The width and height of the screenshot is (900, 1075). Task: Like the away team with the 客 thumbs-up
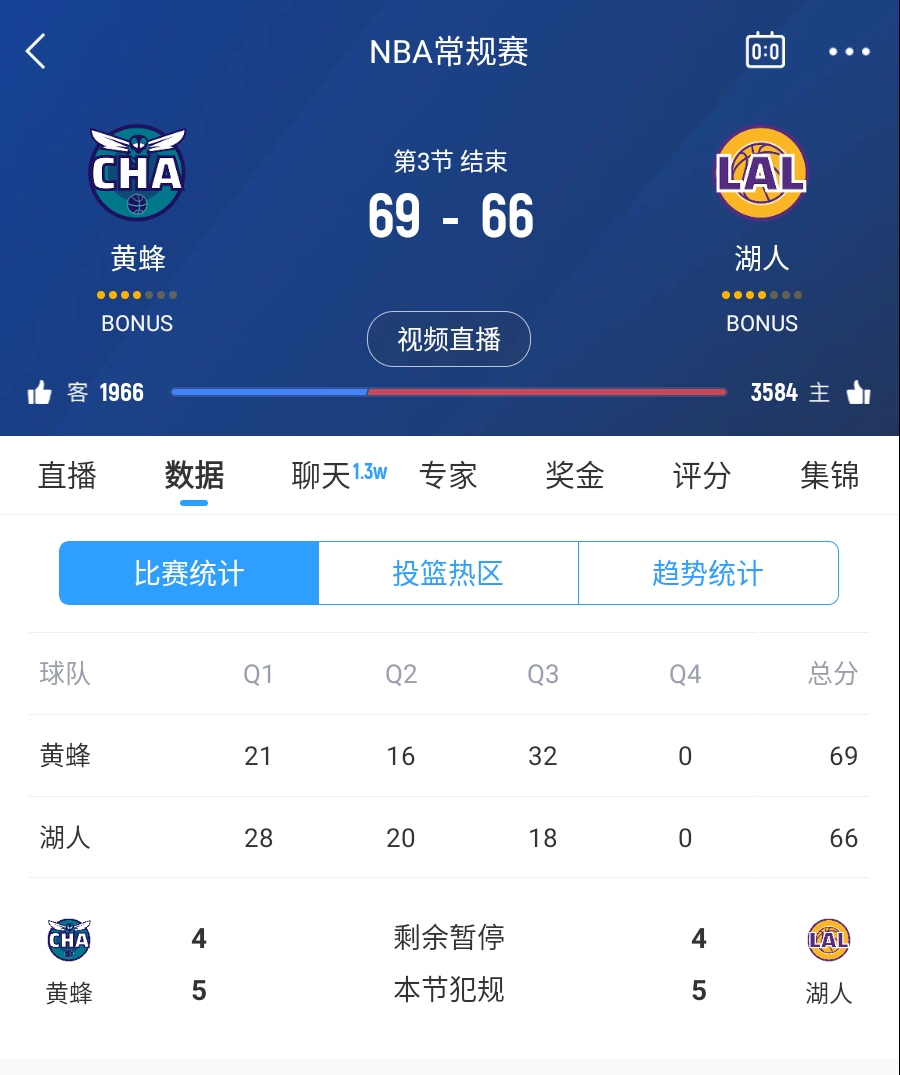point(40,393)
